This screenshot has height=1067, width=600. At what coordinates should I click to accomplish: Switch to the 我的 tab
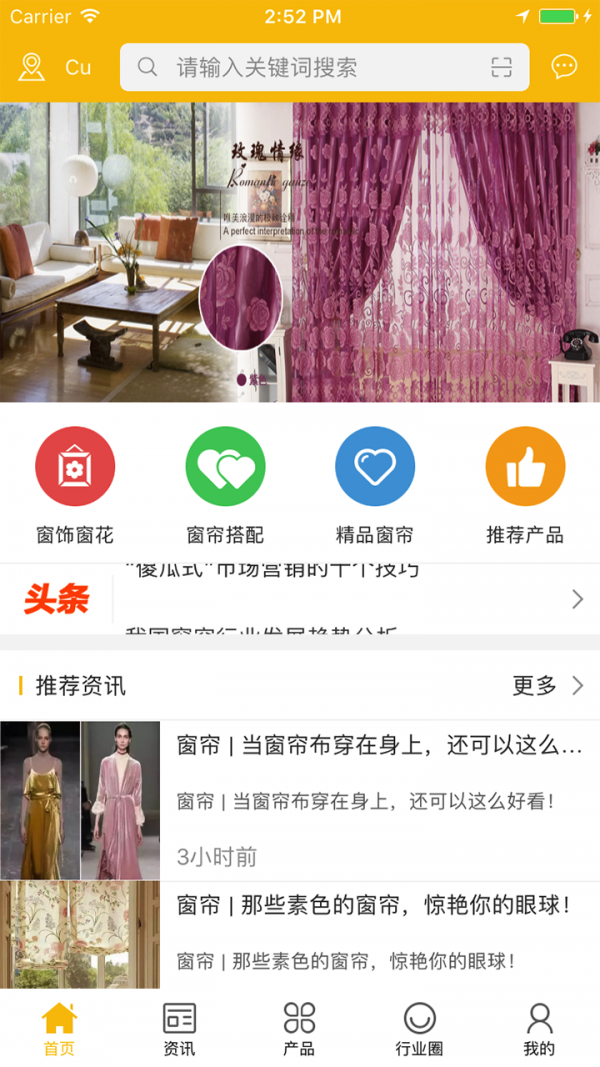tap(539, 1029)
